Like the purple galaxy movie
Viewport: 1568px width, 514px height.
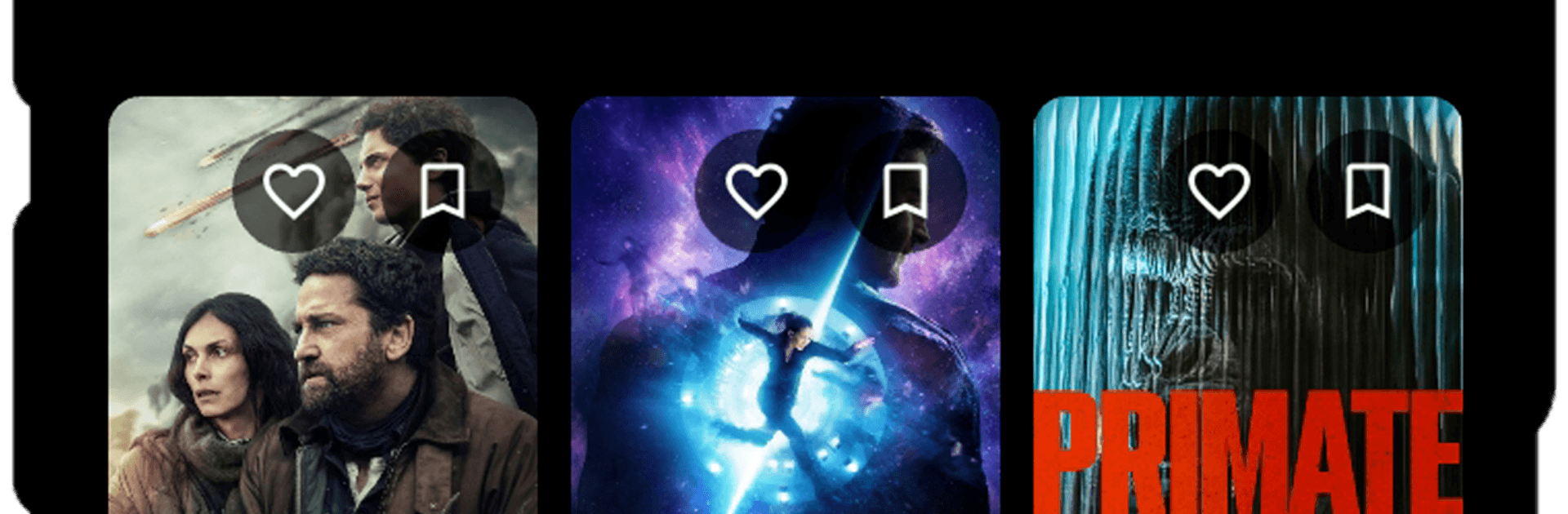(756, 191)
